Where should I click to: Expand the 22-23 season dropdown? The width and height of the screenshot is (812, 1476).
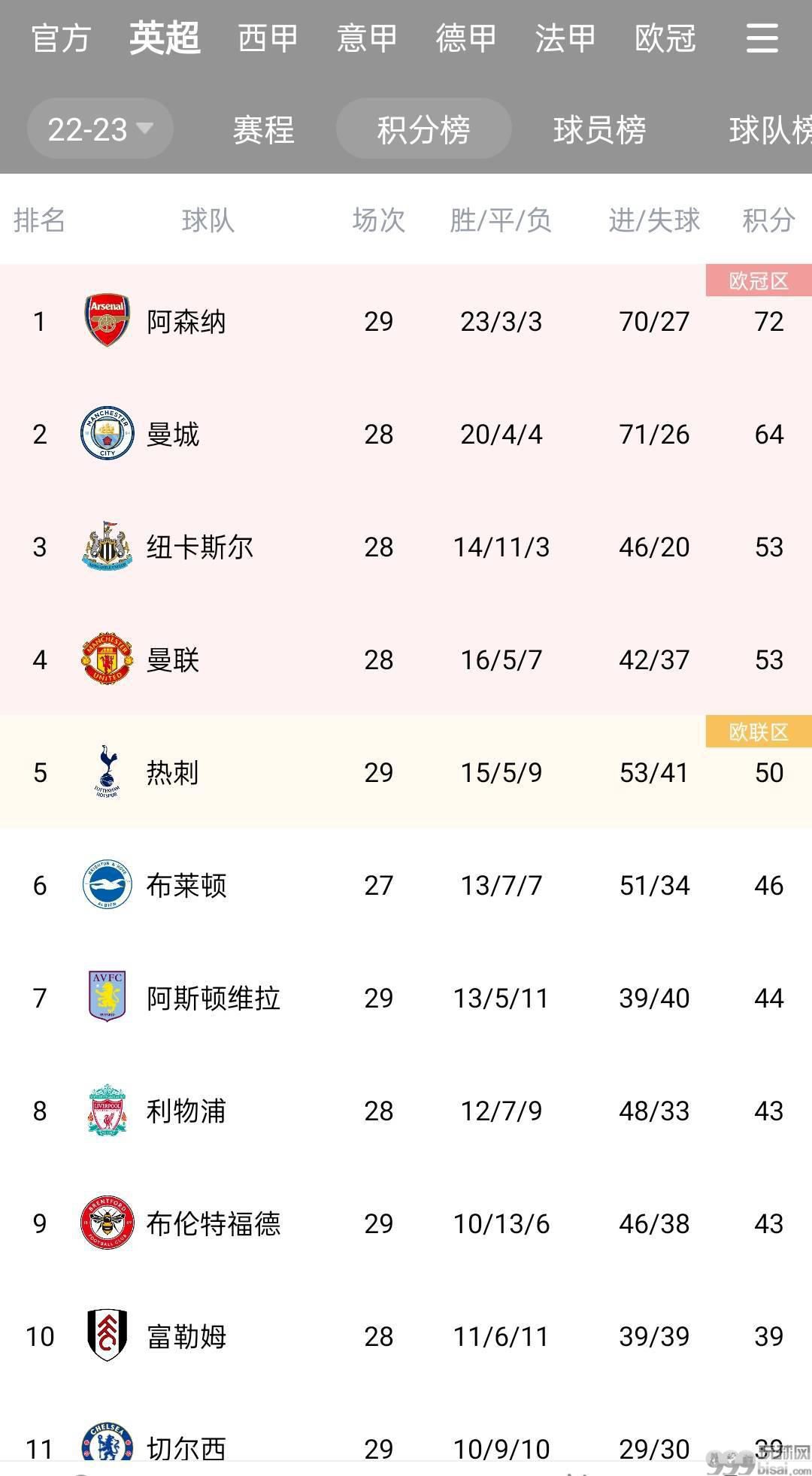point(100,129)
